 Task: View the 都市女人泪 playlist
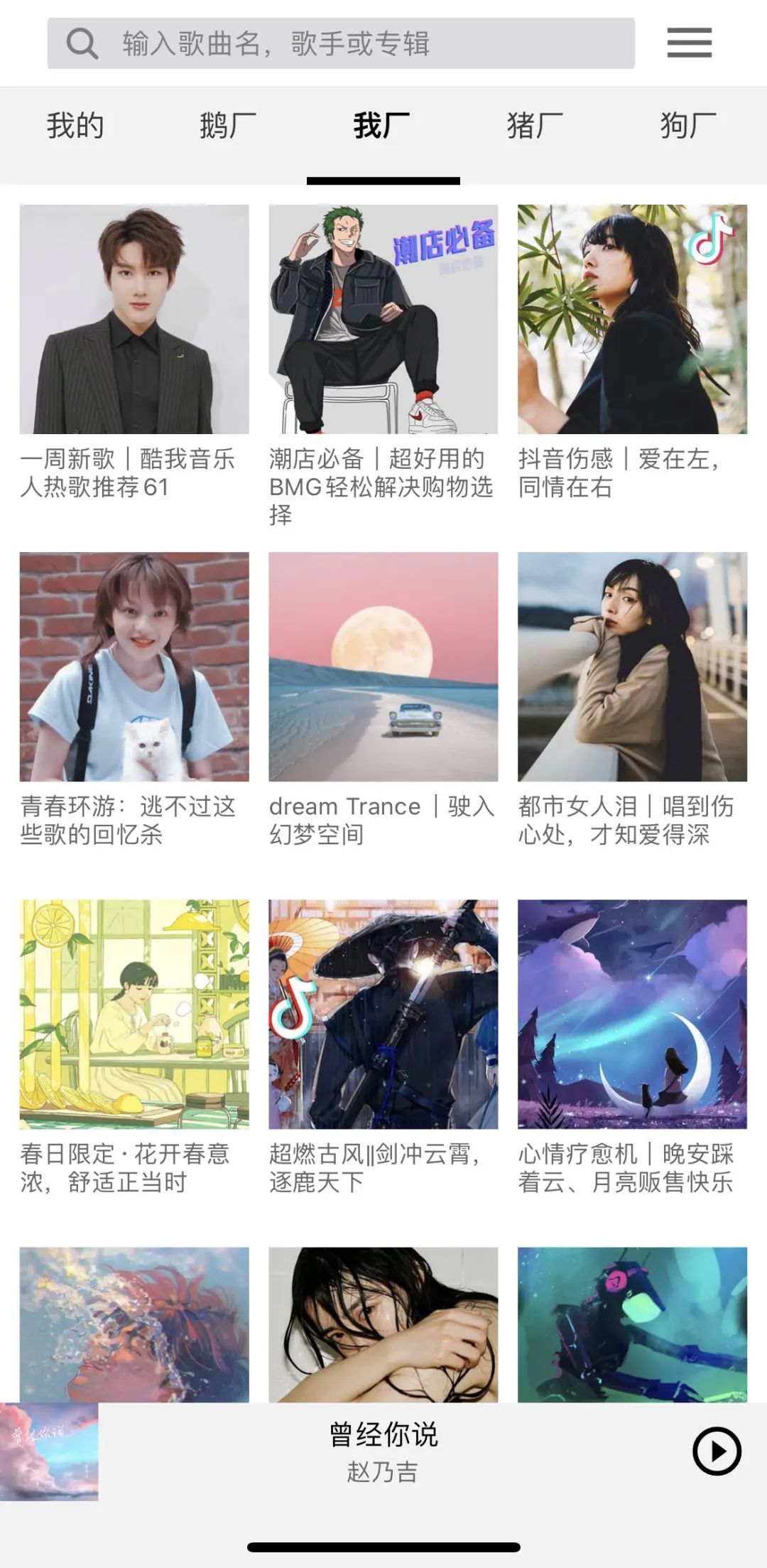[x=632, y=667]
